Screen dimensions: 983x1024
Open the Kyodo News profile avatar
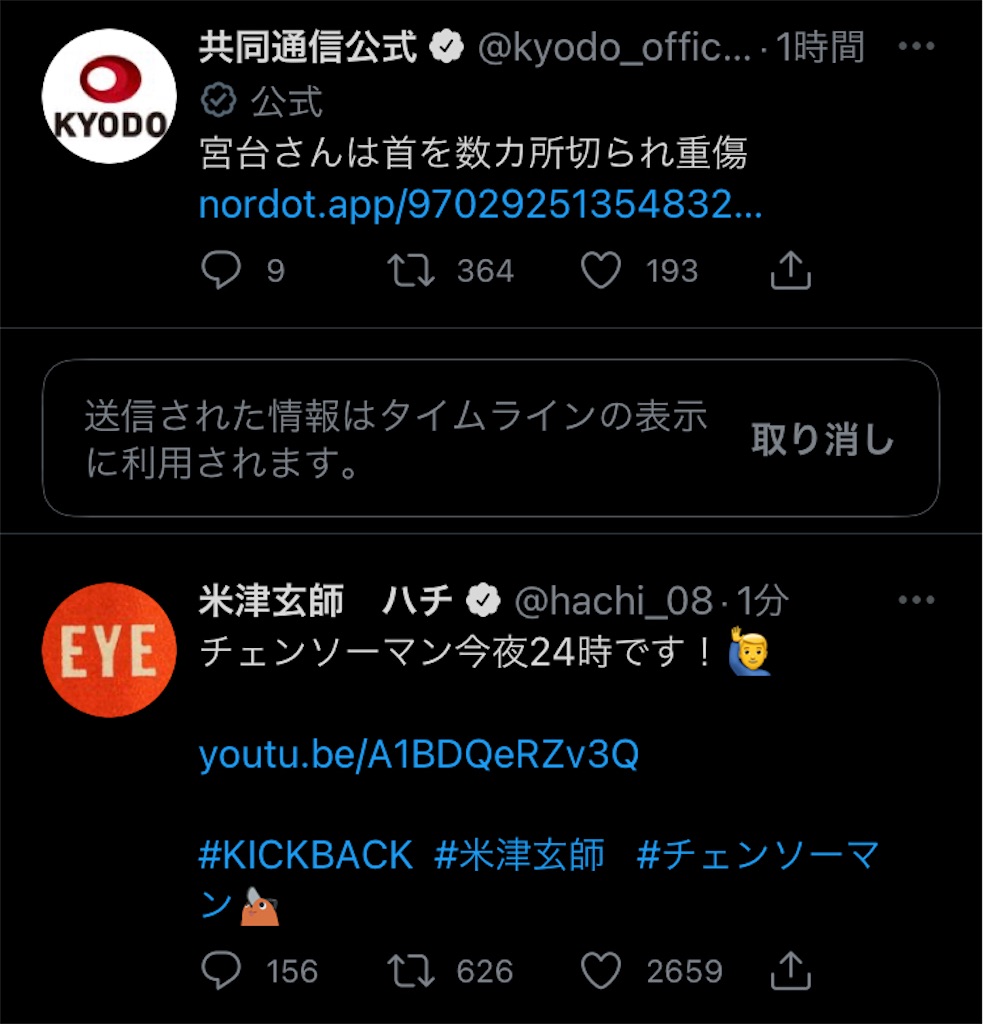pos(109,96)
